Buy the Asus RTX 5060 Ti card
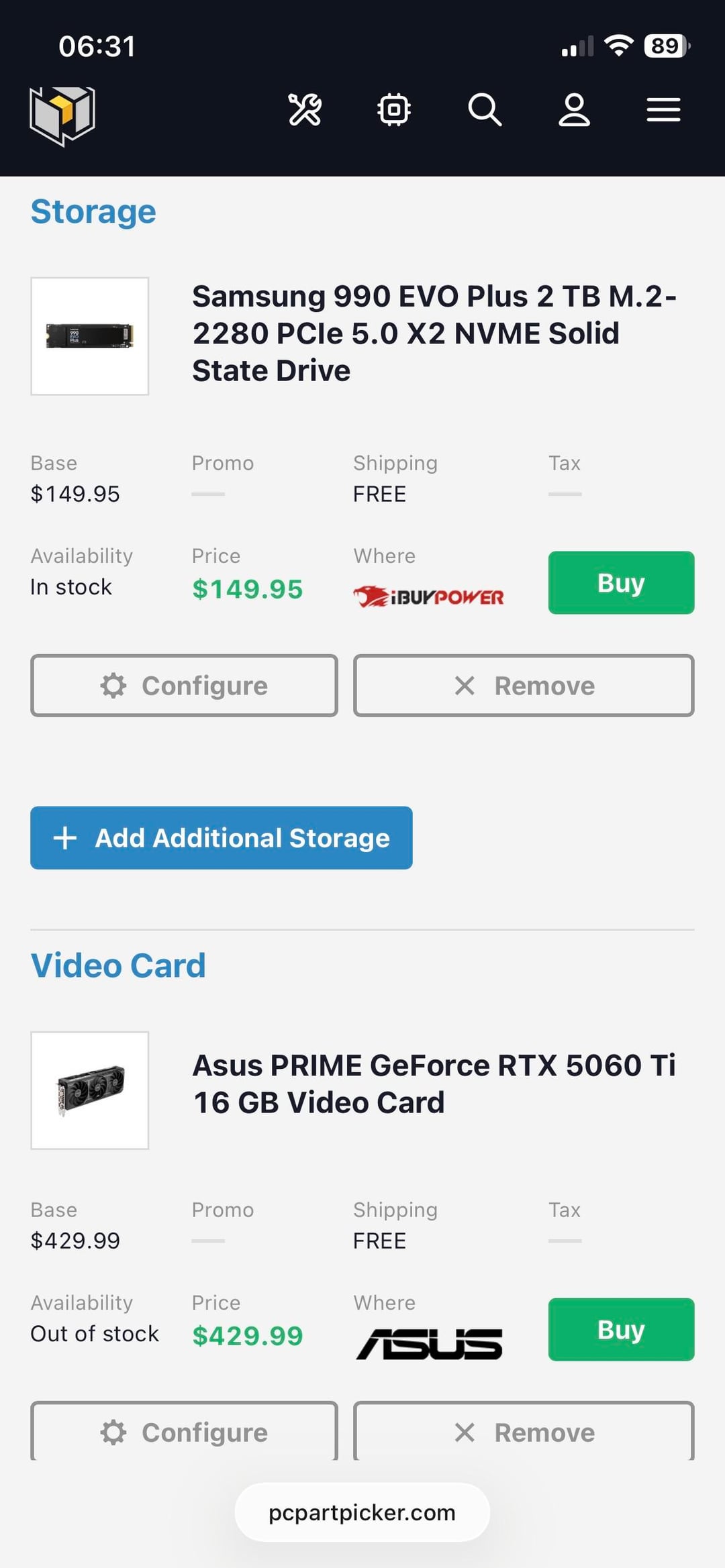The image size is (725, 1568). (621, 1329)
